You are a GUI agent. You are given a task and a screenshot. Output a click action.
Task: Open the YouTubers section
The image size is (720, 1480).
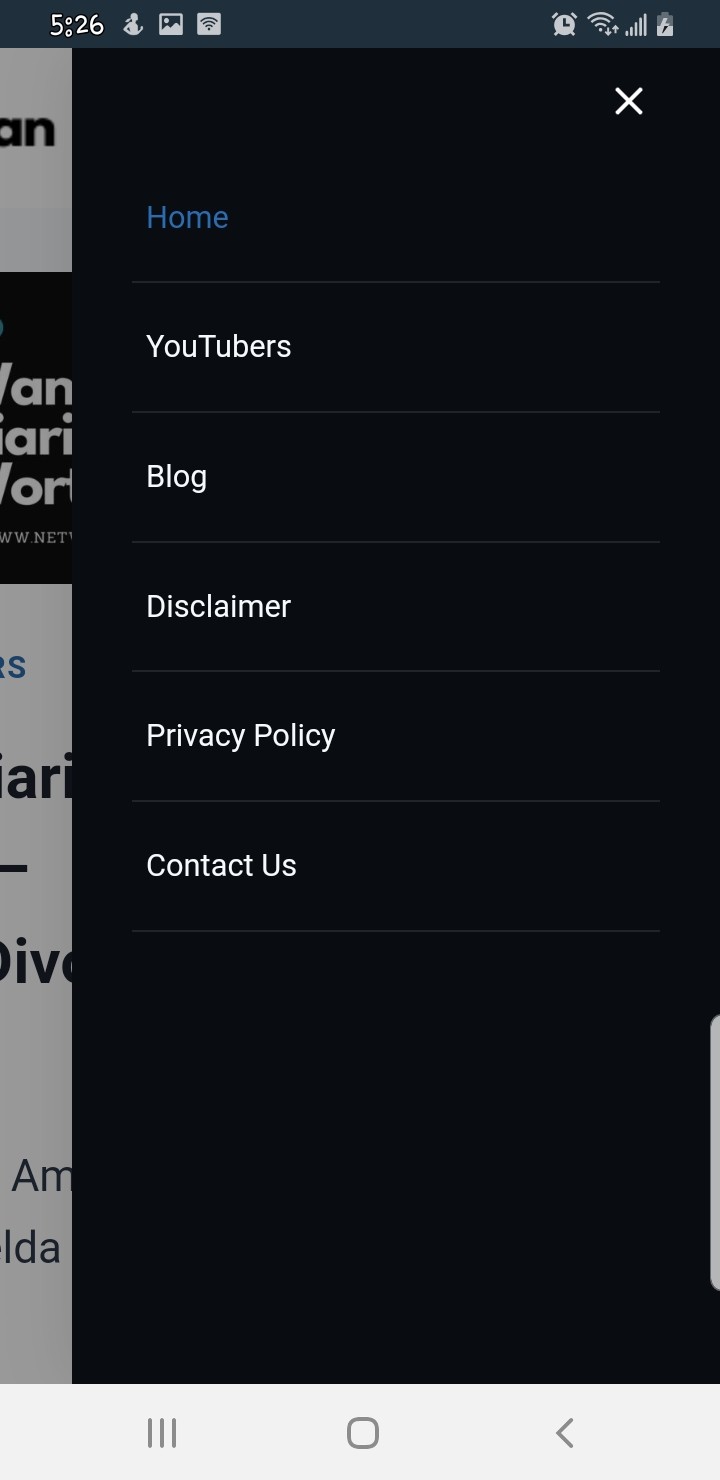(219, 347)
